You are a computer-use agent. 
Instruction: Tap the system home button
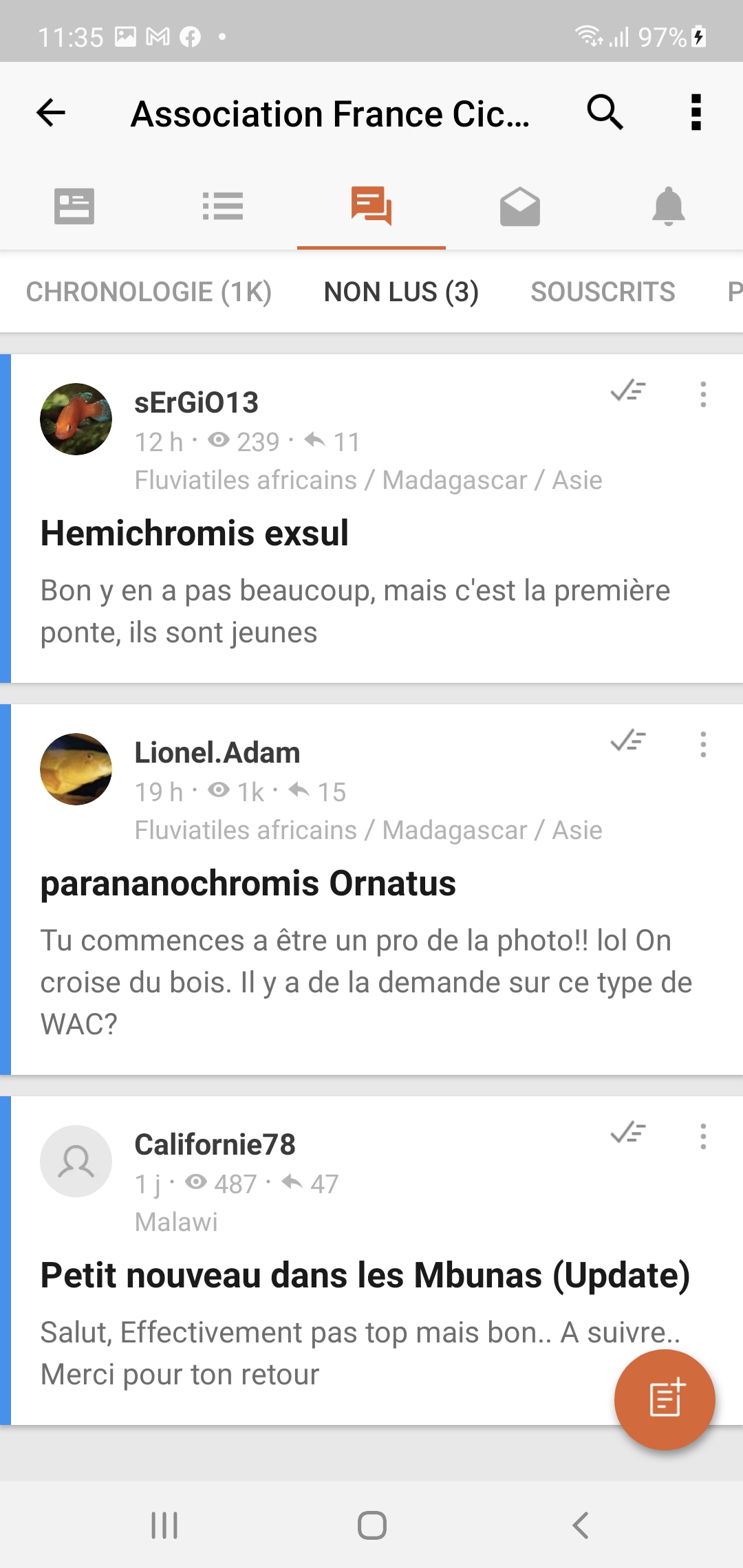(371, 1525)
